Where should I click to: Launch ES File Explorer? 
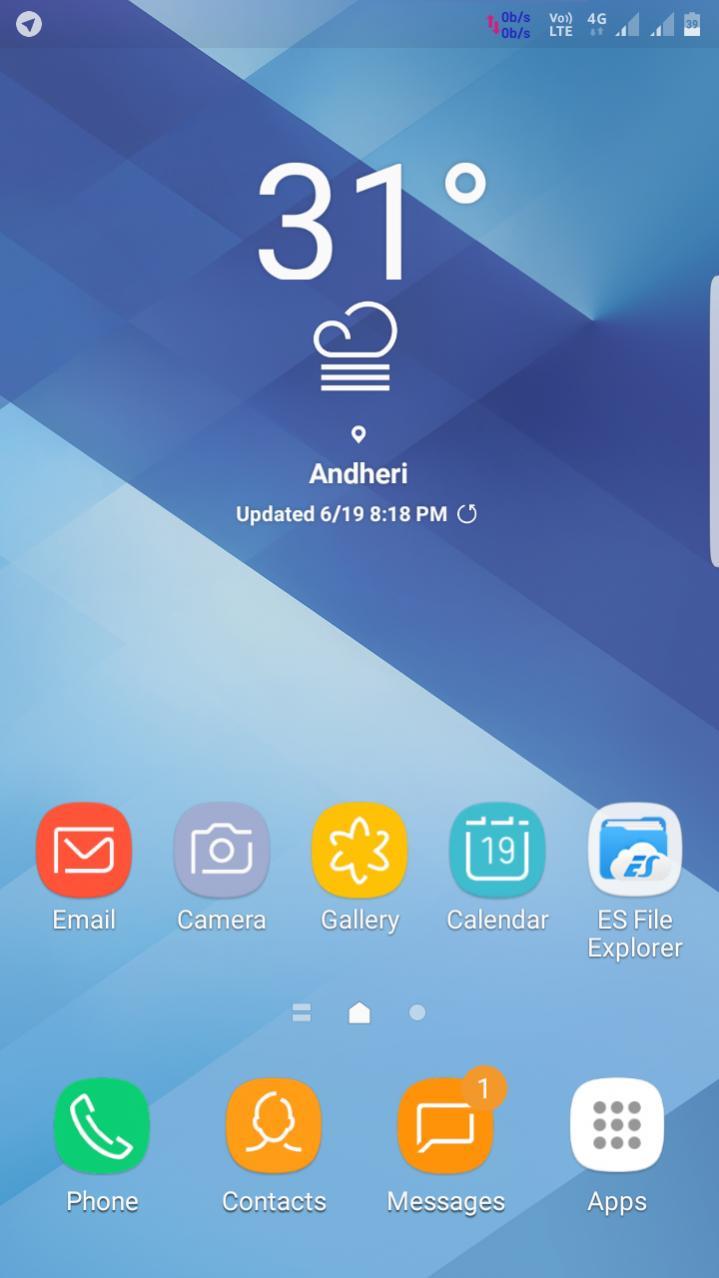point(635,851)
